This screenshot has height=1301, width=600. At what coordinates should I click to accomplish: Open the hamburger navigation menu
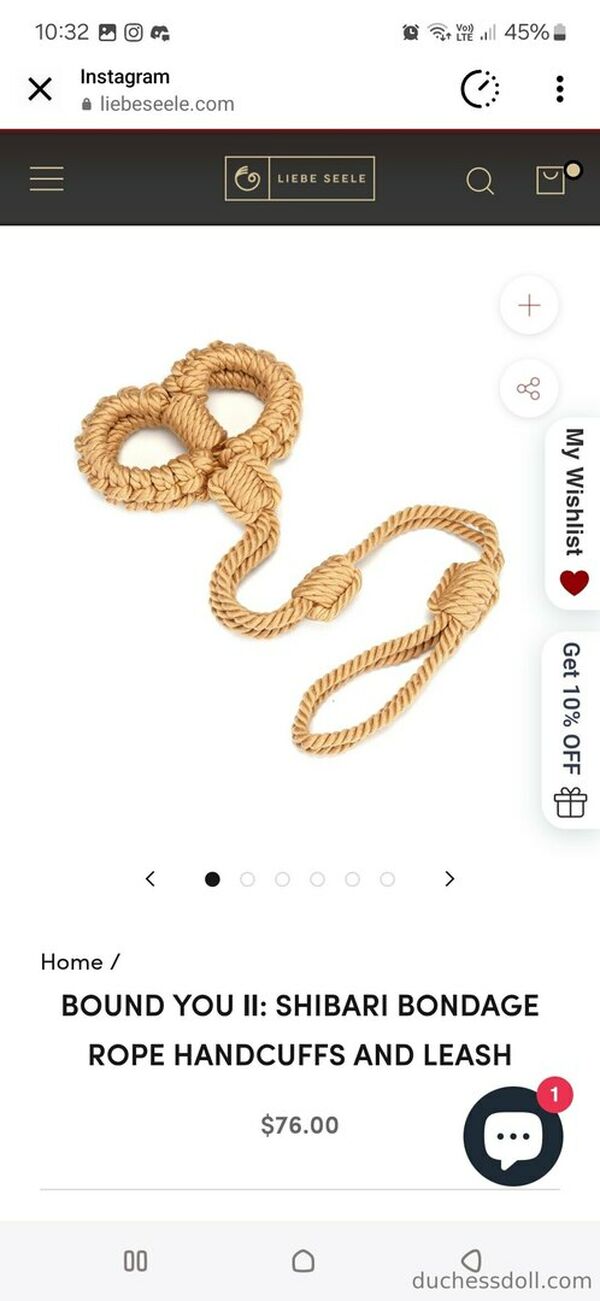pyautogui.click(x=46, y=179)
